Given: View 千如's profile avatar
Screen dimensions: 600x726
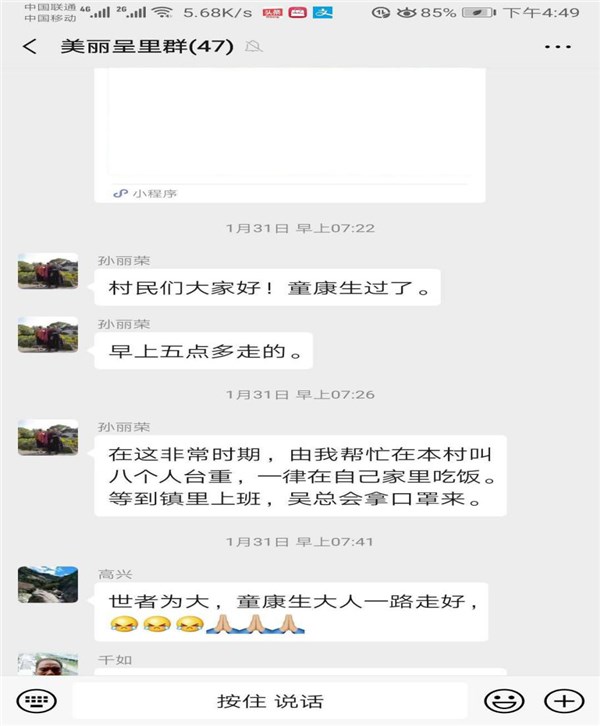Looking at the screenshot, I should point(48,666).
